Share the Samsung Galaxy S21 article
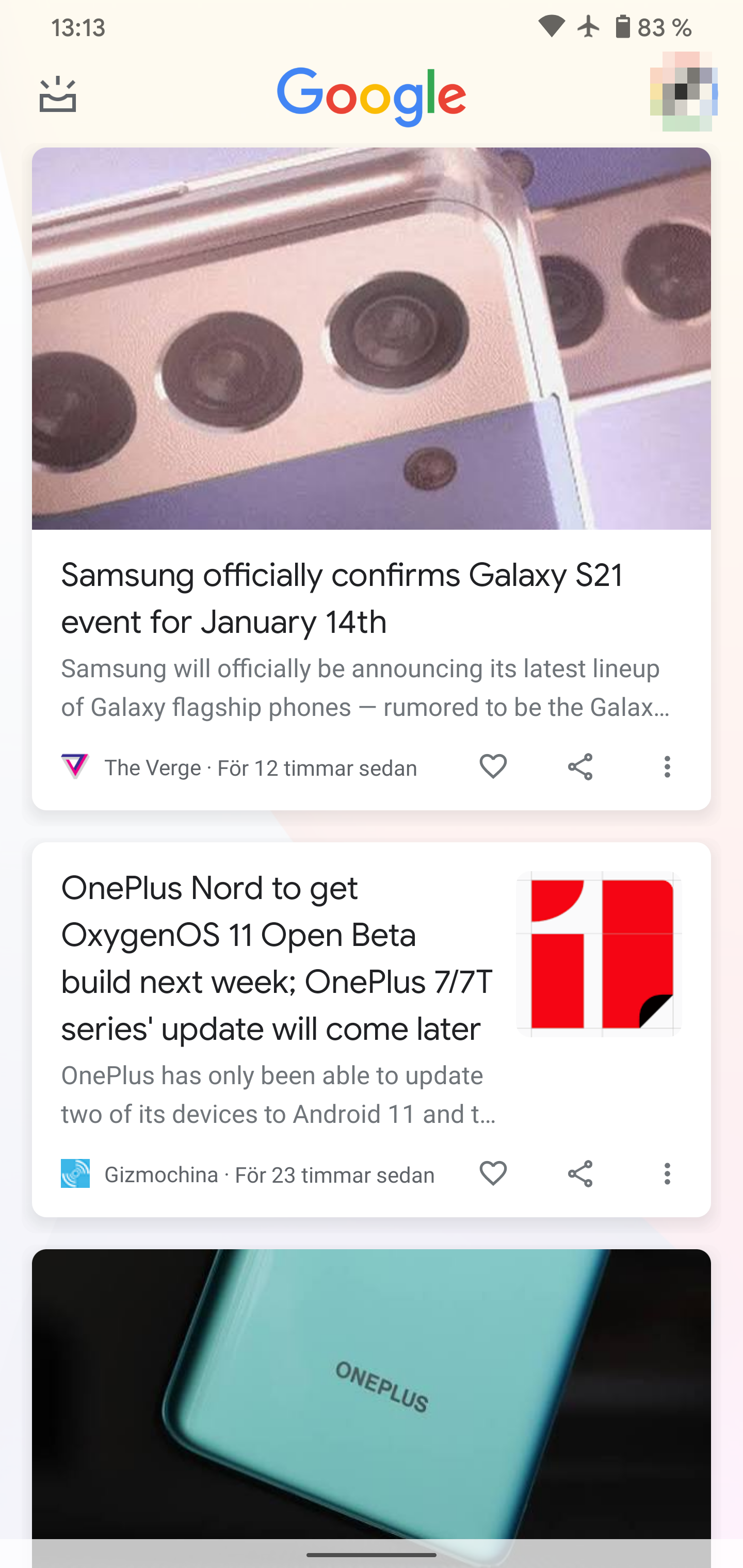The height and width of the screenshot is (1568, 743). (580, 766)
